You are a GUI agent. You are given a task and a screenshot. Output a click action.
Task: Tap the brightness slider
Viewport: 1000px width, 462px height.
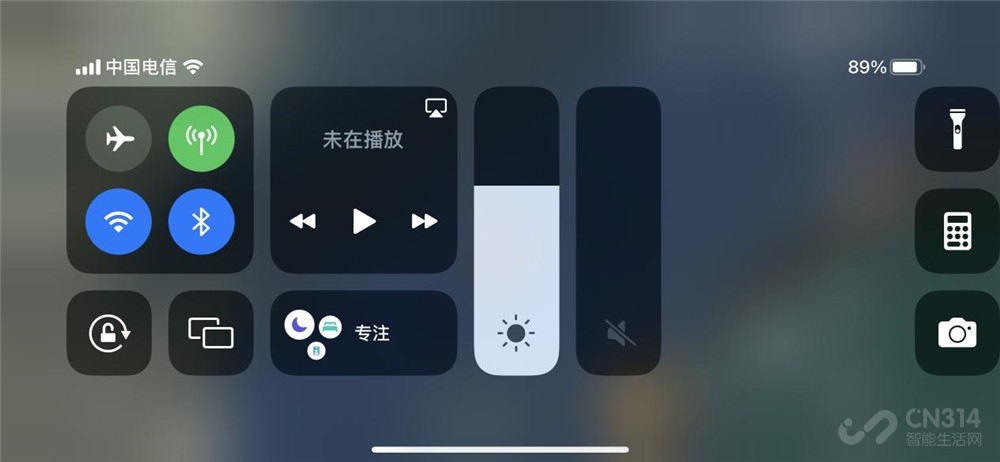coord(516,280)
